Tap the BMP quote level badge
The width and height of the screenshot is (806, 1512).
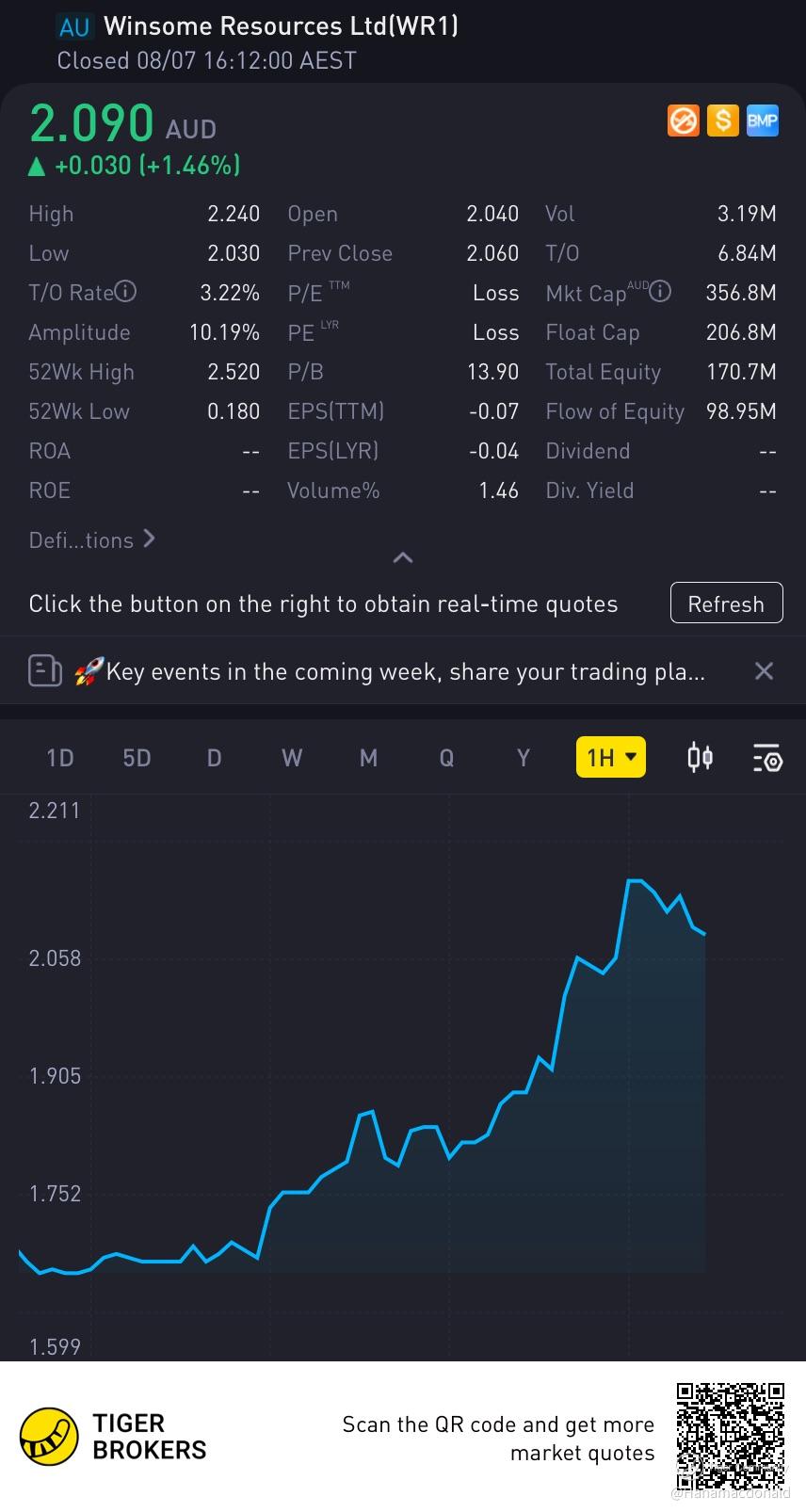pyautogui.click(x=762, y=121)
